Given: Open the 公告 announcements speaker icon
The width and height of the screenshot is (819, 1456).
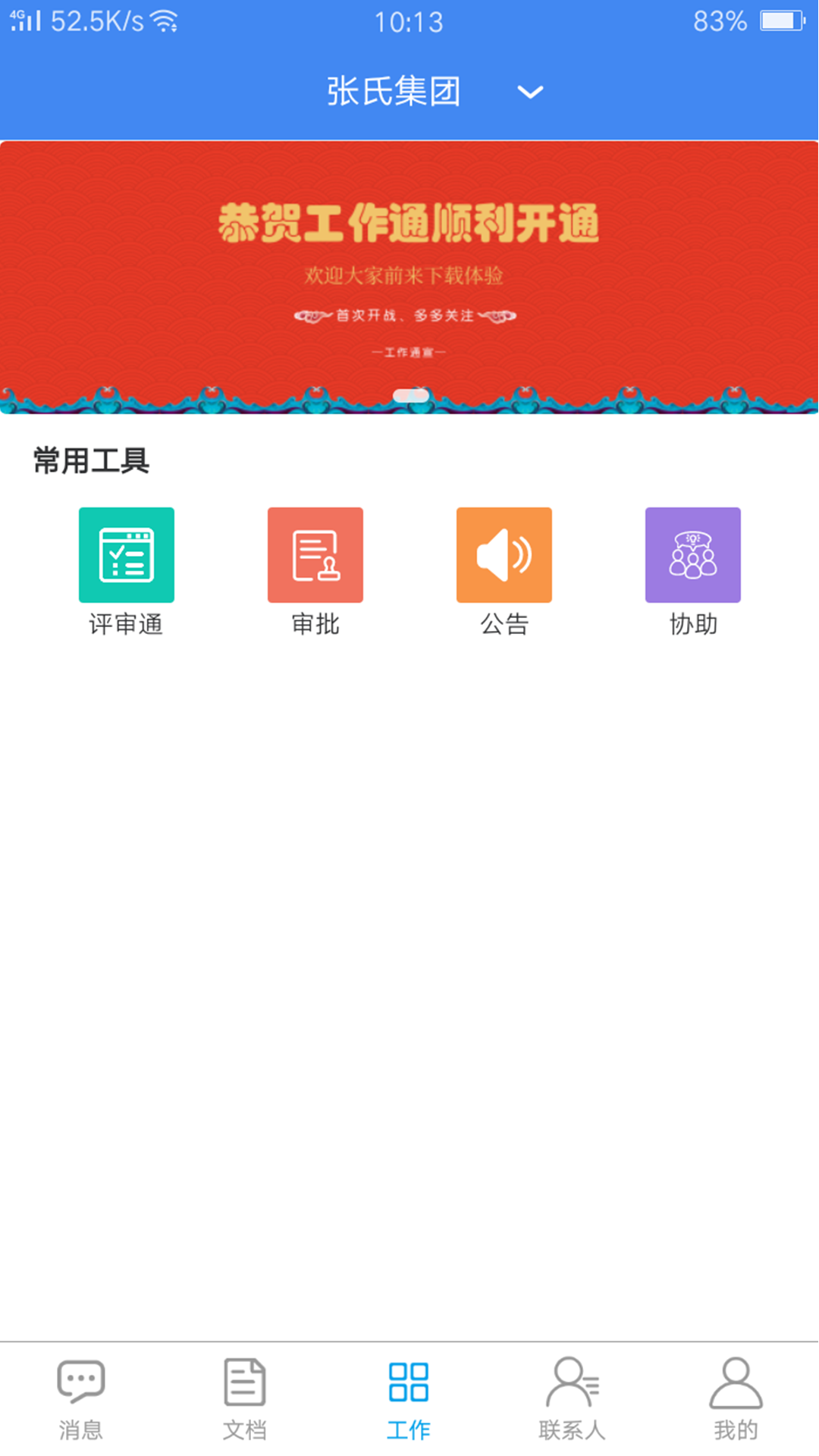Looking at the screenshot, I should tap(504, 554).
